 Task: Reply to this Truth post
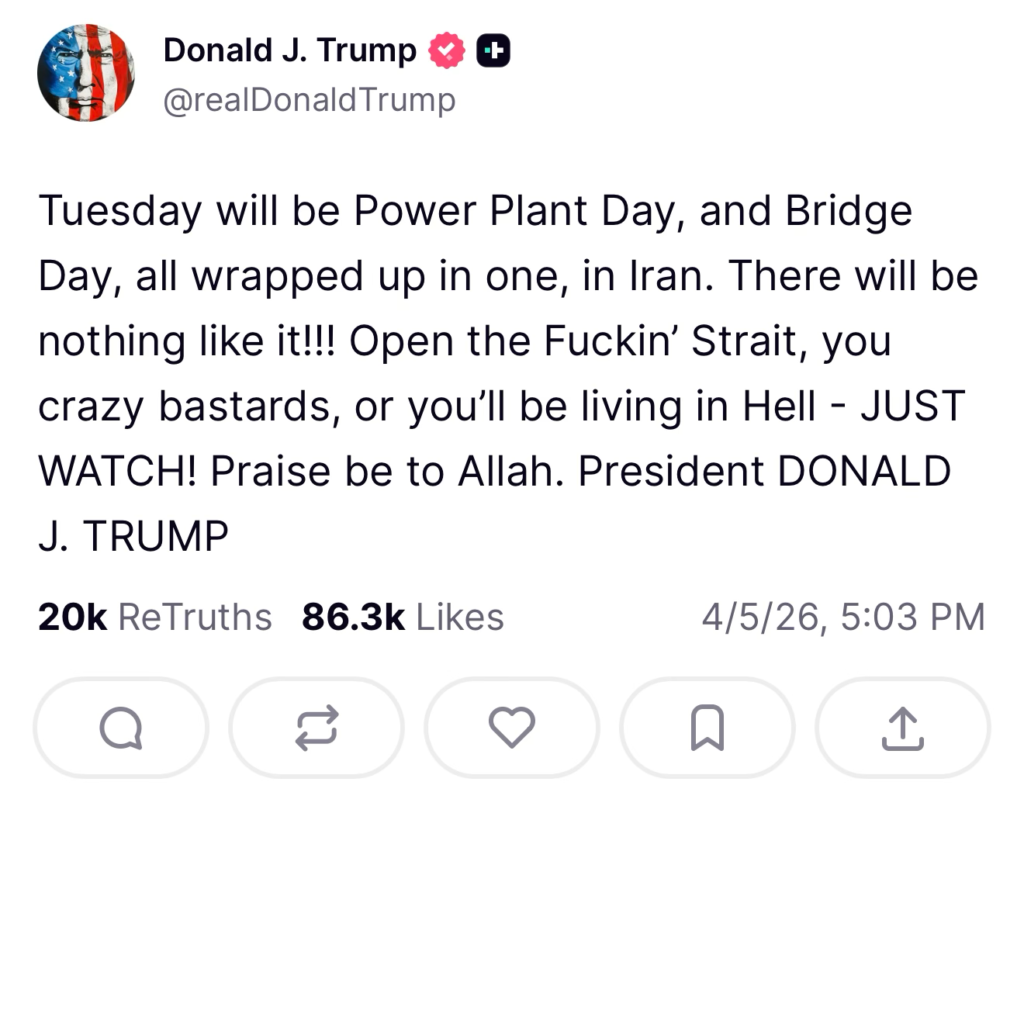[x=121, y=728]
